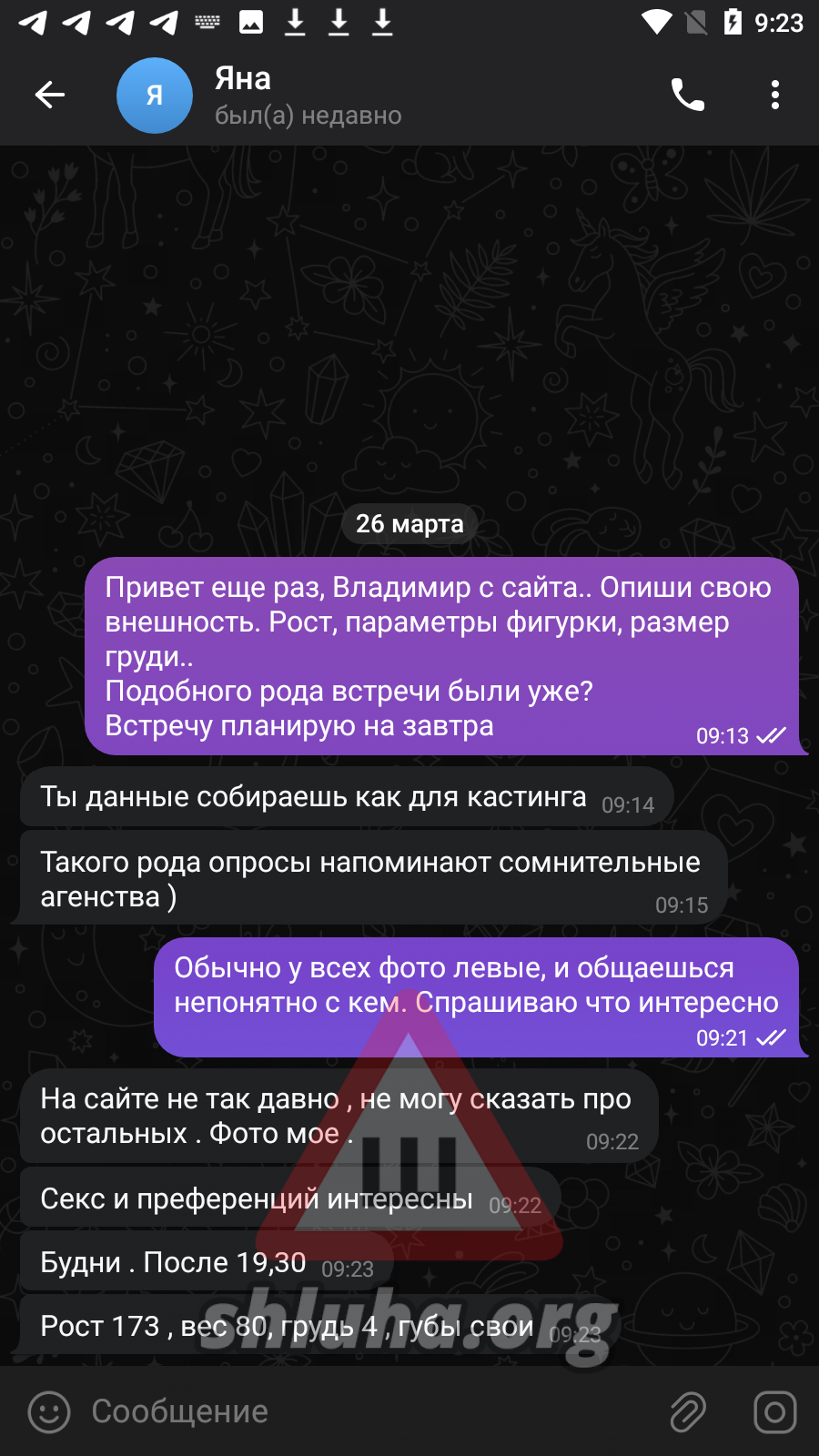Record a video message with camera icon
819x1456 pixels.
774,1411
